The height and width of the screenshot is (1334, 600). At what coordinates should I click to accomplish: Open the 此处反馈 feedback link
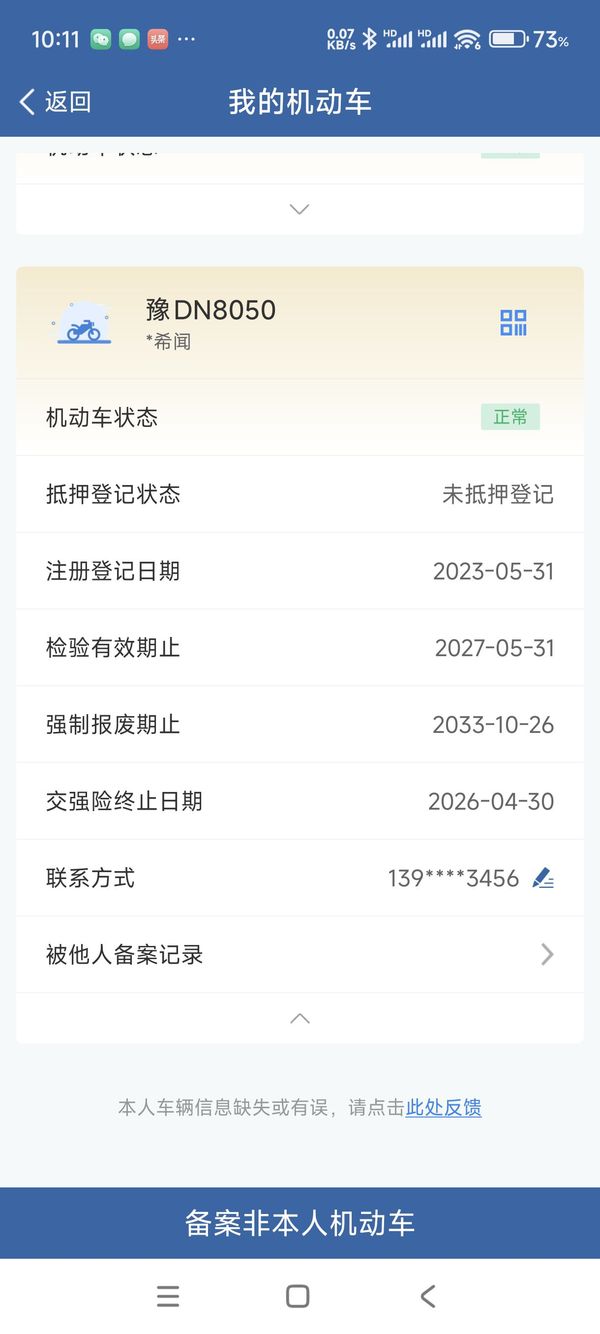443,1108
